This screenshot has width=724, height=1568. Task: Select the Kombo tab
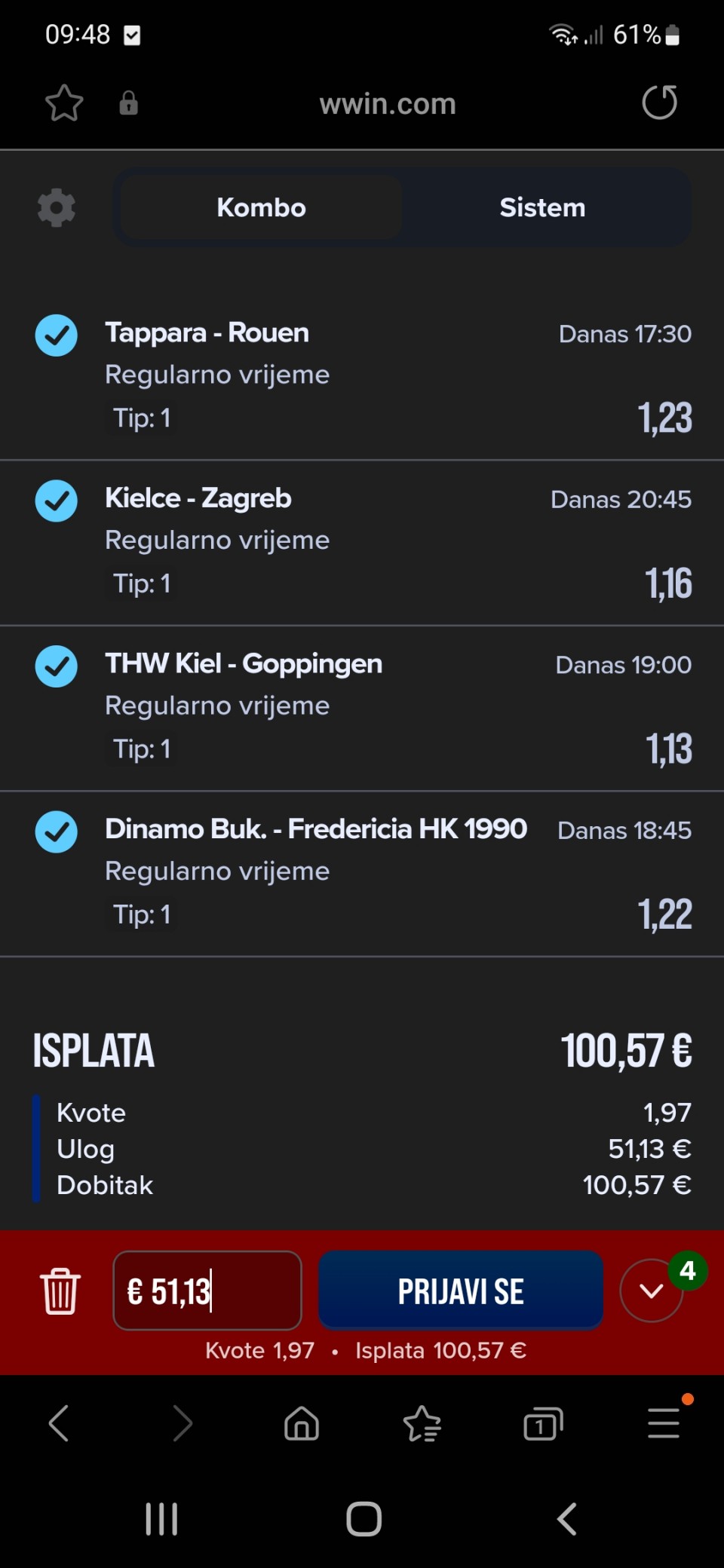(261, 208)
